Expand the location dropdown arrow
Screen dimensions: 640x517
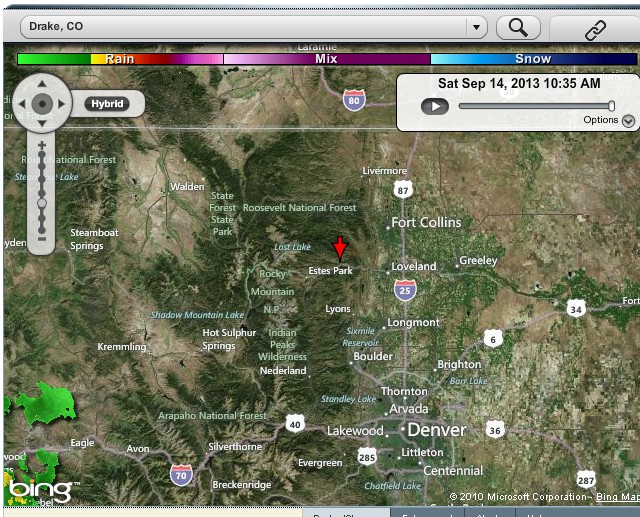click(x=476, y=27)
